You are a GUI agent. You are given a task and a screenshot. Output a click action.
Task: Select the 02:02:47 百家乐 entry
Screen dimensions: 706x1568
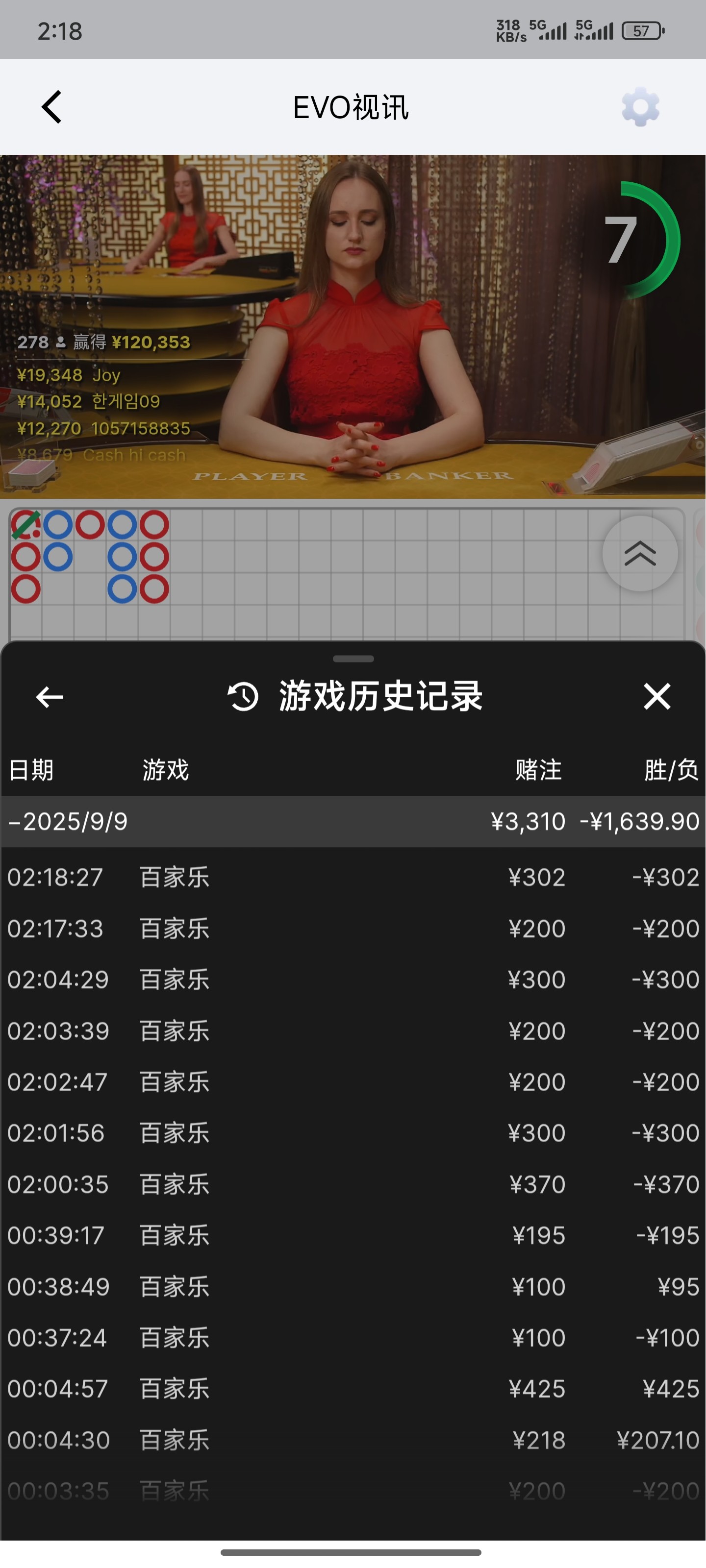(353, 1081)
